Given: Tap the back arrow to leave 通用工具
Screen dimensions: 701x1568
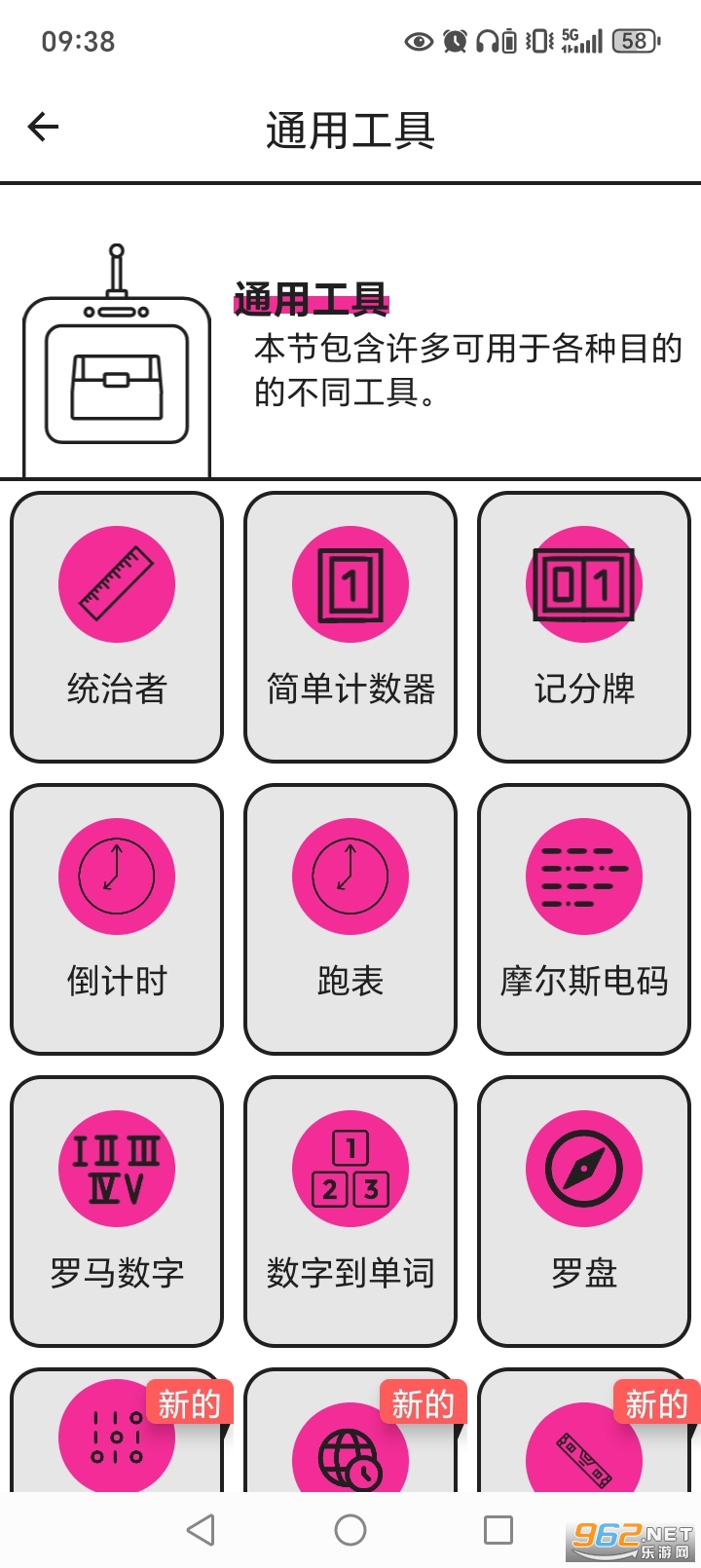Looking at the screenshot, I should [x=41, y=127].
